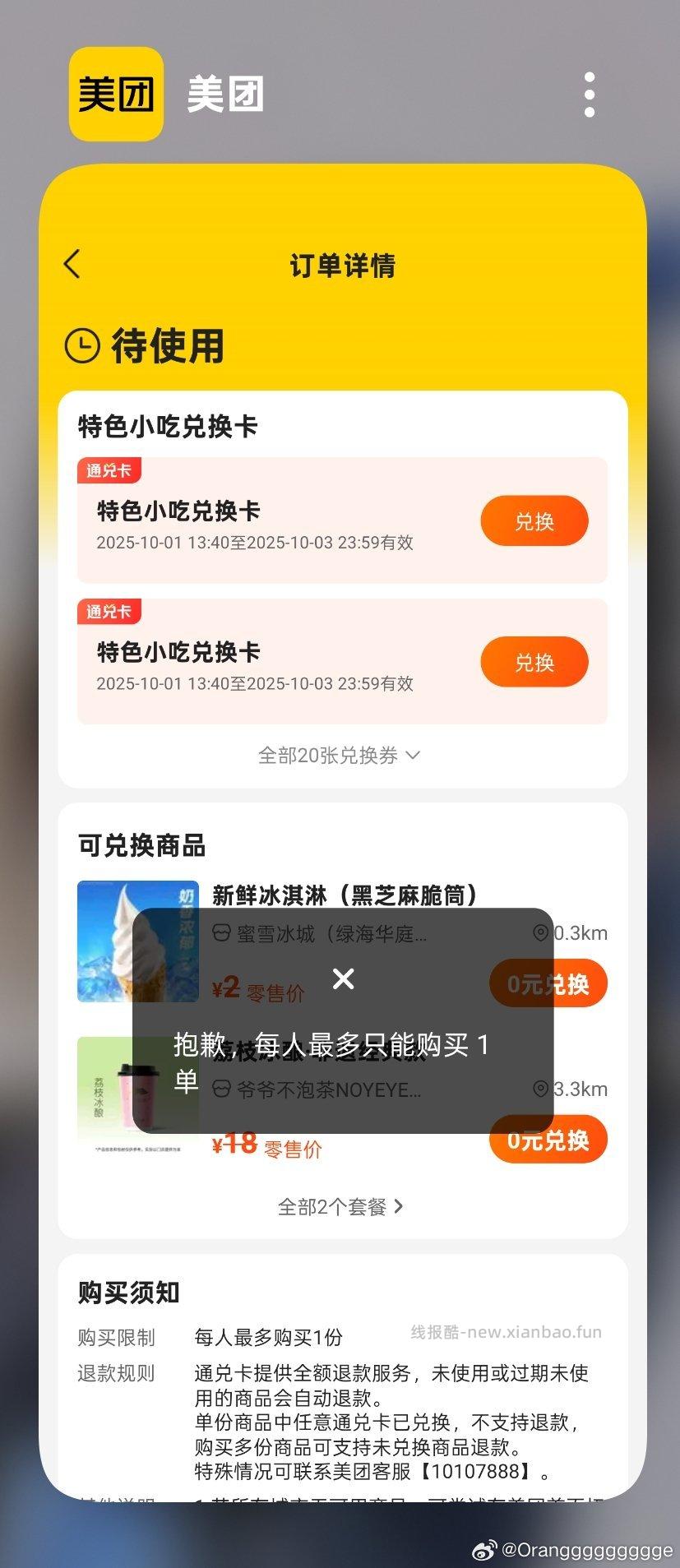Dismiss the 抱歉 purchase limit popup

[x=343, y=979]
